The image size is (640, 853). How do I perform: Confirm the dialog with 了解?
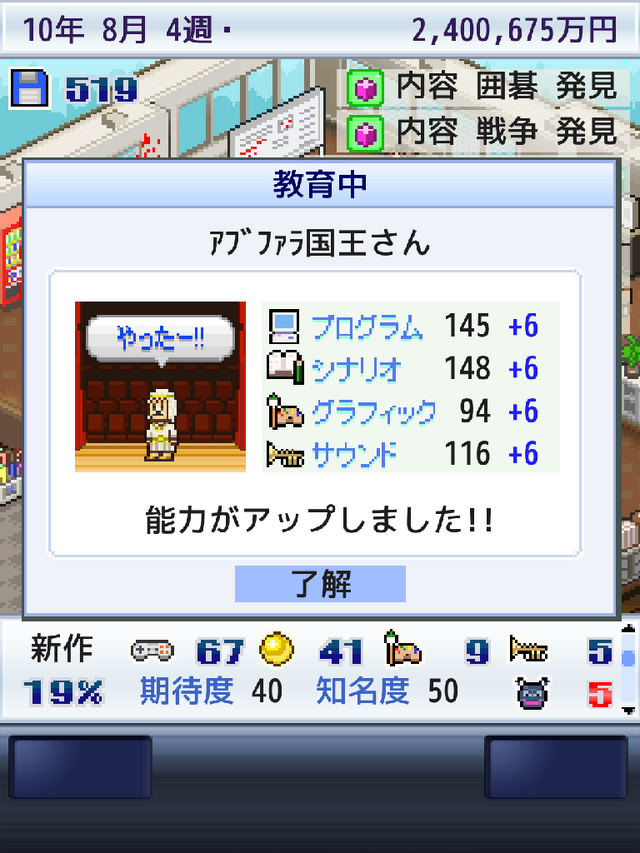[x=320, y=584]
